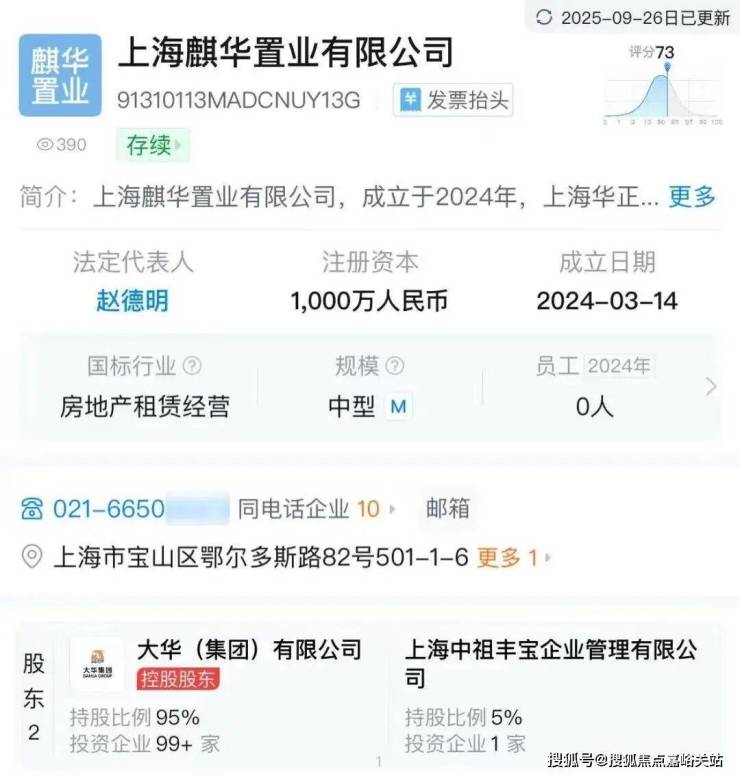Show the 规模 help info icon
740x776 pixels.
click(x=395, y=366)
